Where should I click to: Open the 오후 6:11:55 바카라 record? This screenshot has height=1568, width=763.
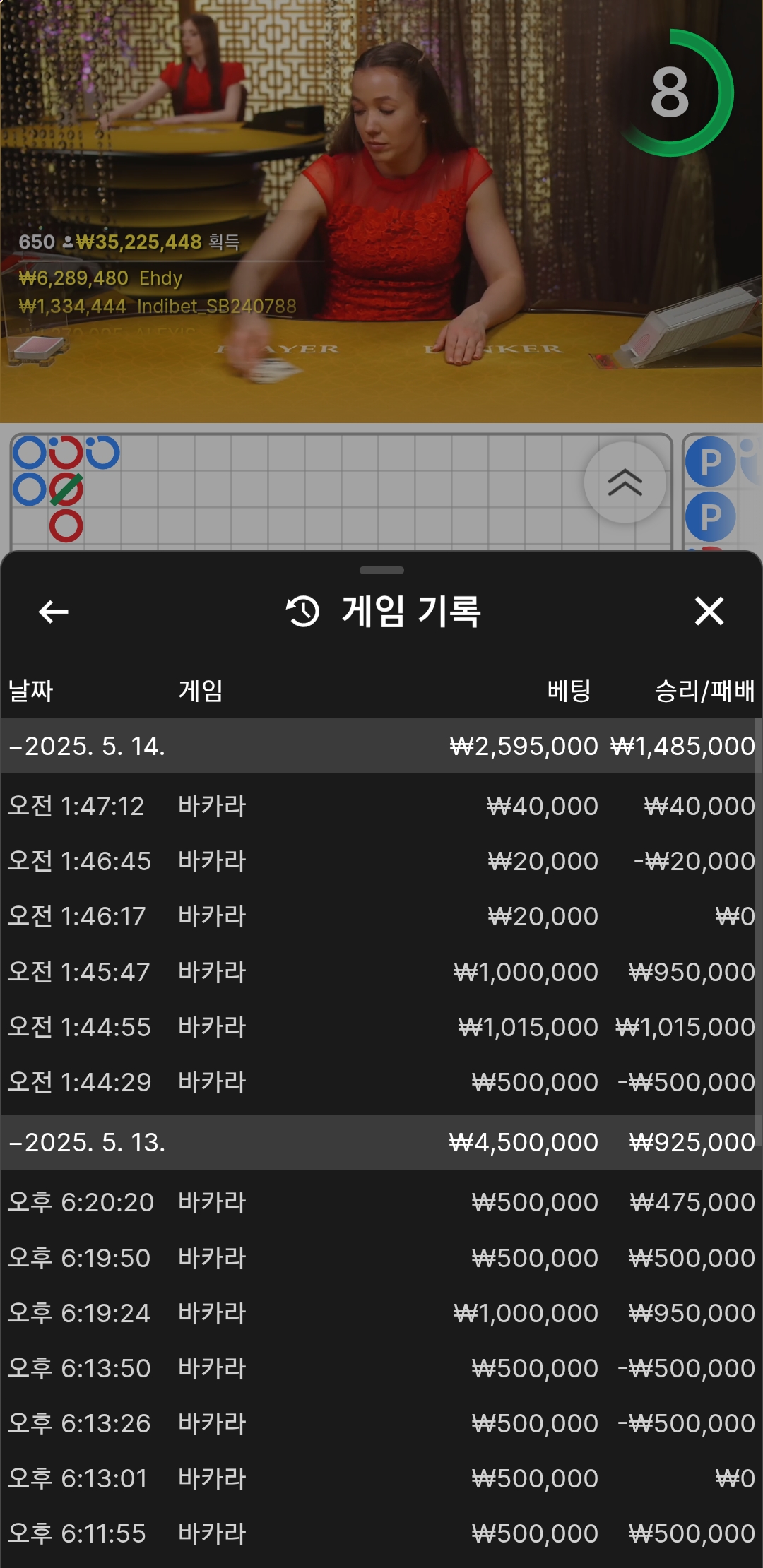[x=381, y=1533]
